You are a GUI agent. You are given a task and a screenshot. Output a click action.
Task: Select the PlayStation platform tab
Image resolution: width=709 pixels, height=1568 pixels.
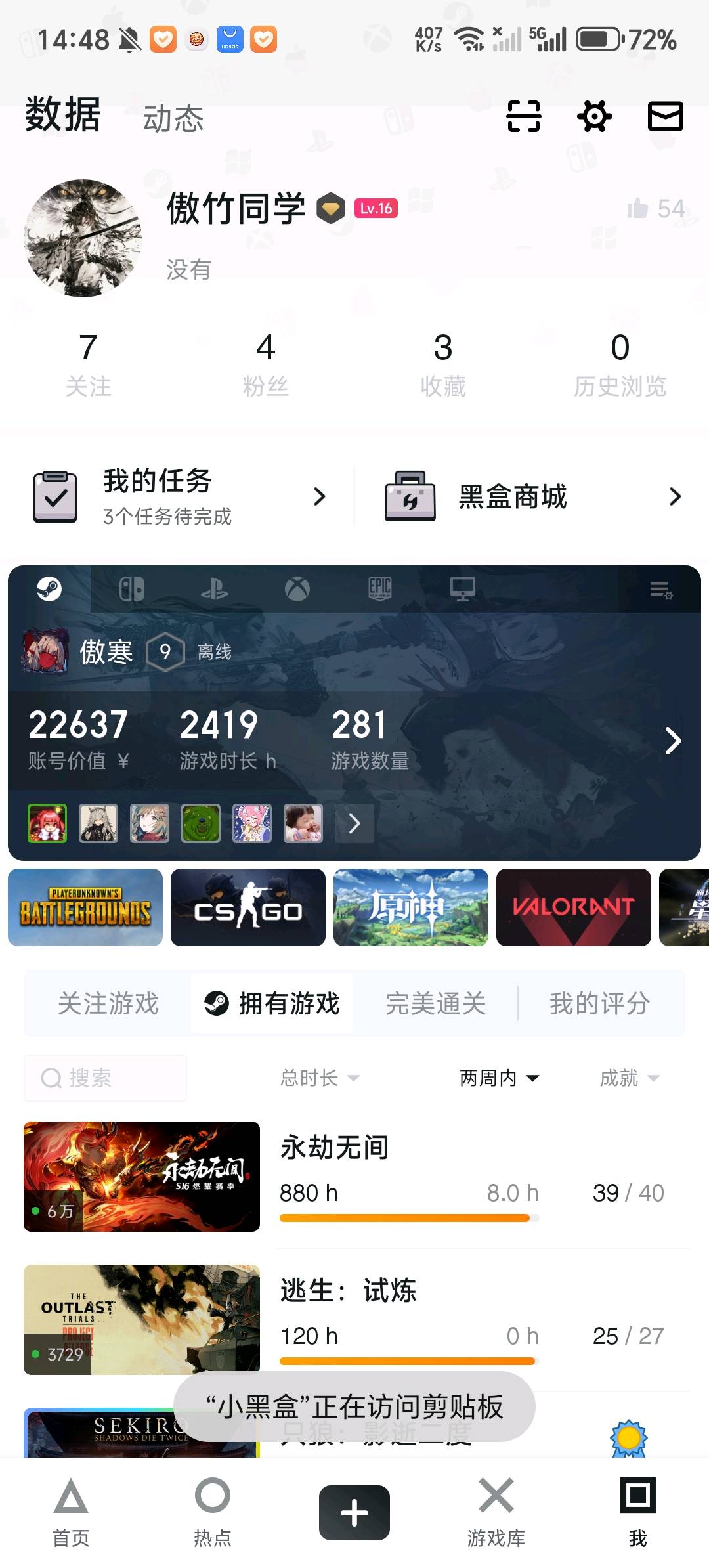pyautogui.click(x=215, y=589)
